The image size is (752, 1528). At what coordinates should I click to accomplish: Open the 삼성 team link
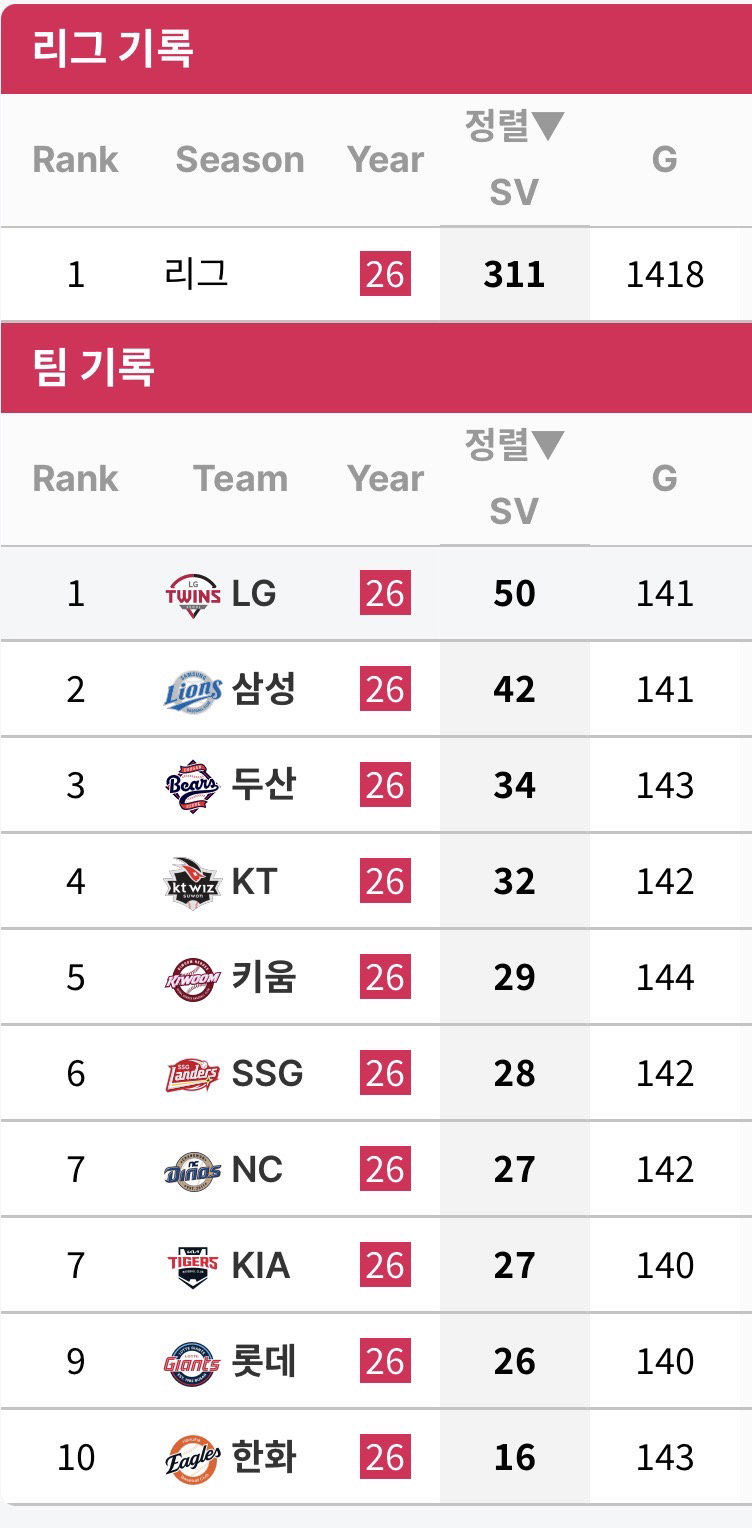pos(229,690)
